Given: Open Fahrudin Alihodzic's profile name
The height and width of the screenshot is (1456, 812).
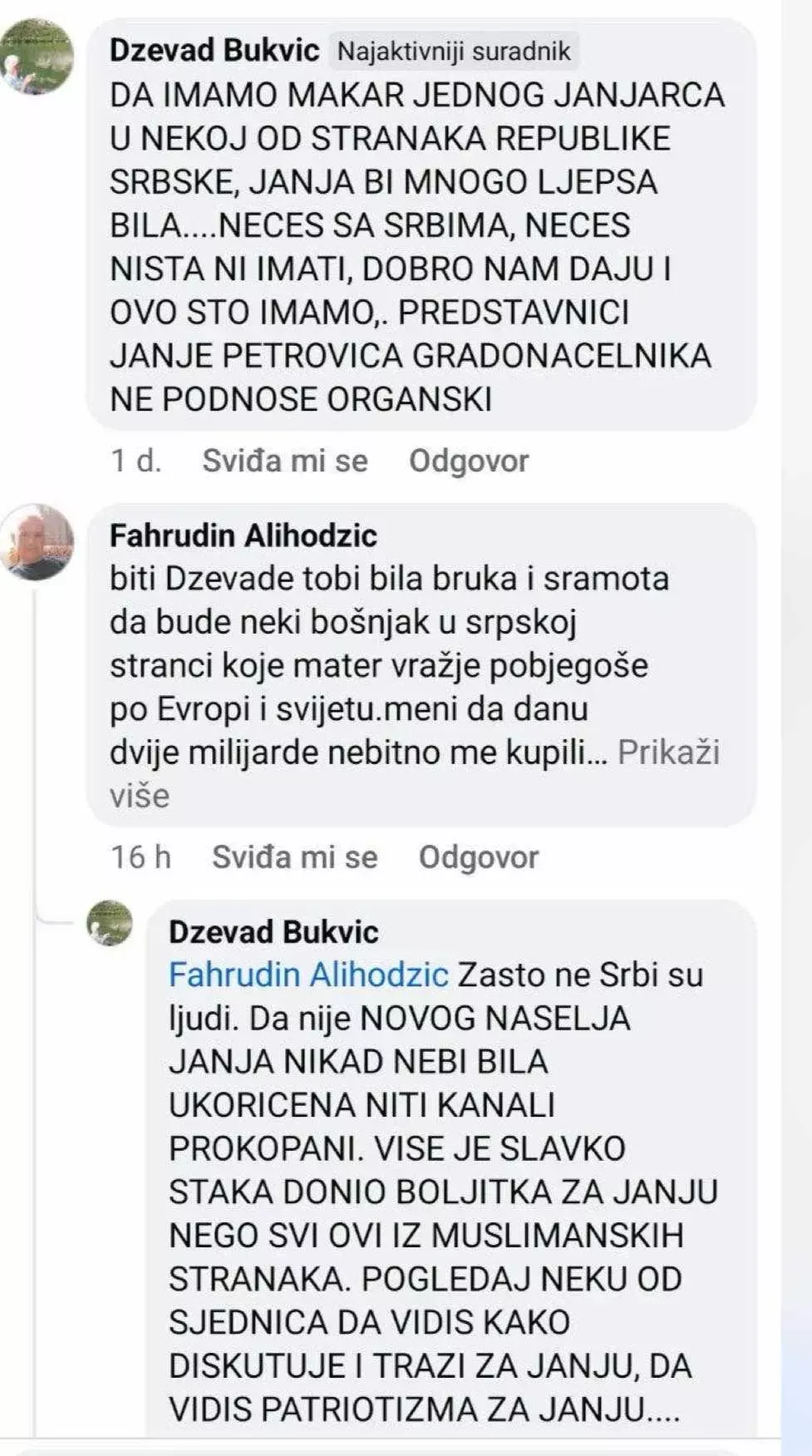Looking at the screenshot, I should click(243, 536).
